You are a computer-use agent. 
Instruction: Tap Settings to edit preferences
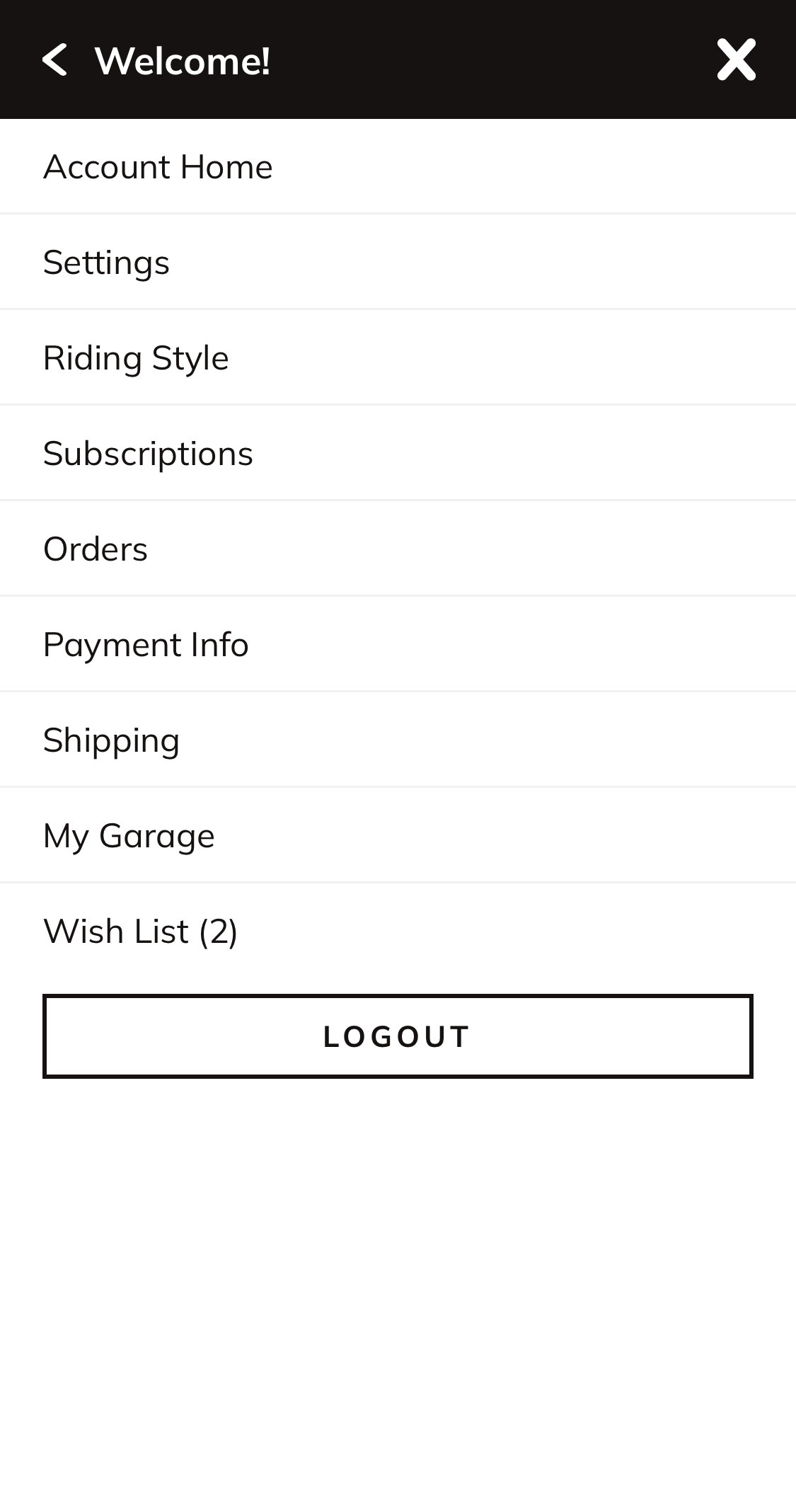tap(106, 261)
